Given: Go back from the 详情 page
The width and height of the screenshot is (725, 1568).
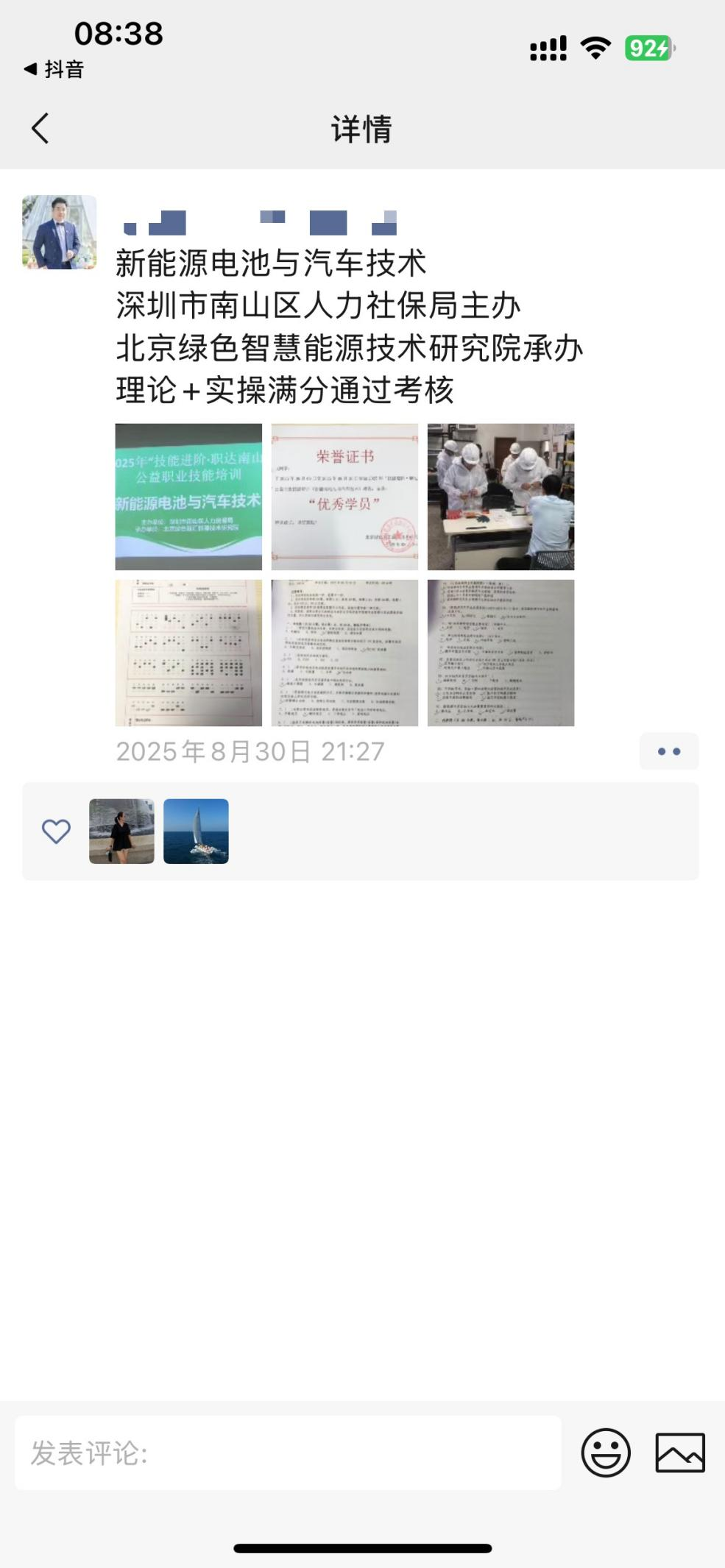Looking at the screenshot, I should [40, 129].
